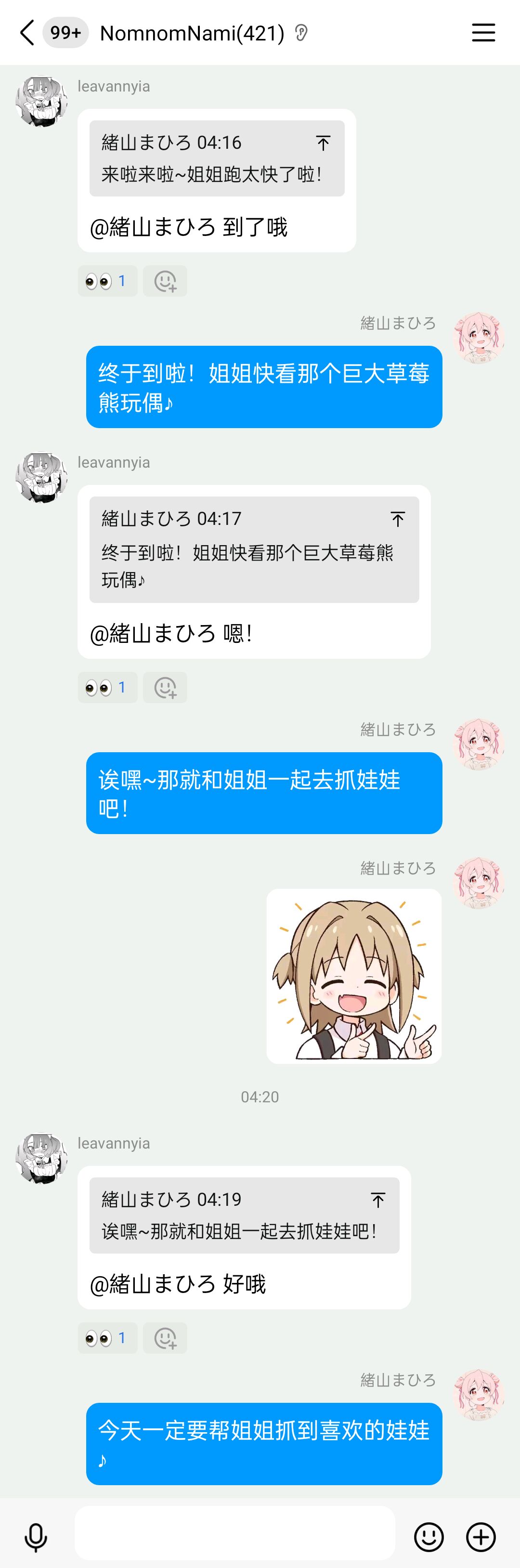Tap eyes reaction under the 嗯! message

[107, 688]
